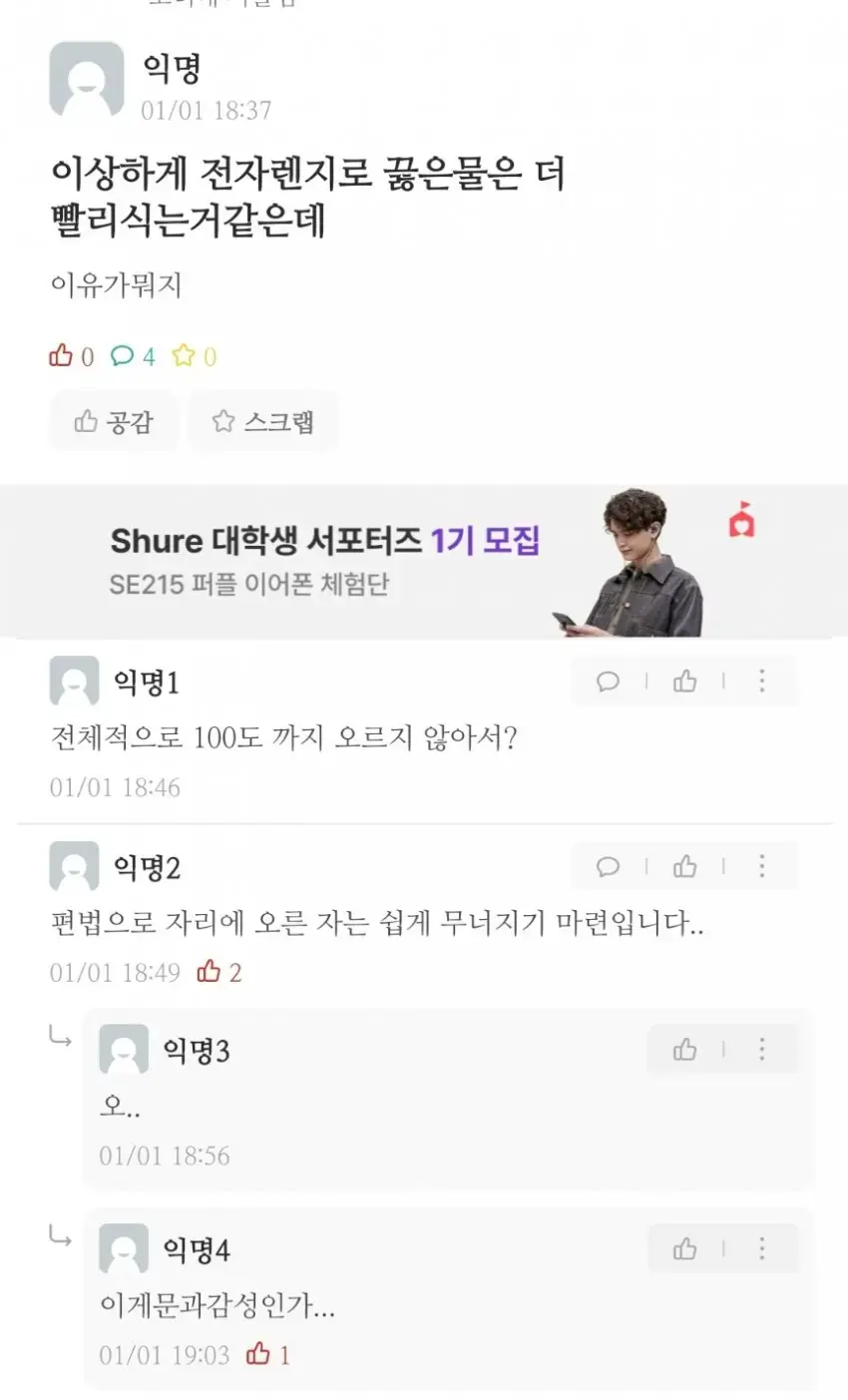The height and width of the screenshot is (1400, 848).
Task: Open the reply icon on 익명2's comment
Action: (608, 866)
